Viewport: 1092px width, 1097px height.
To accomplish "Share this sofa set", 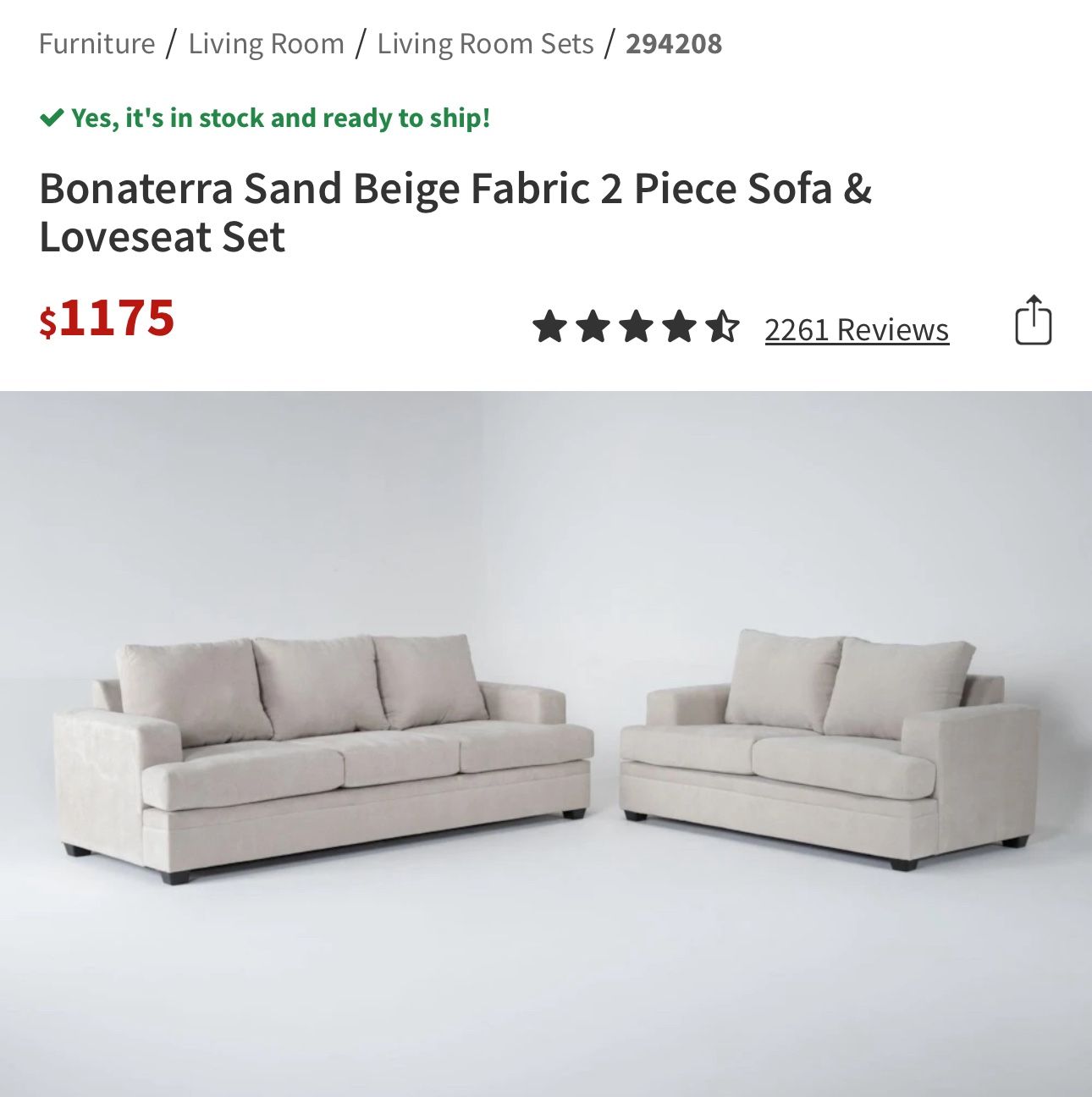I will click(1033, 321).
